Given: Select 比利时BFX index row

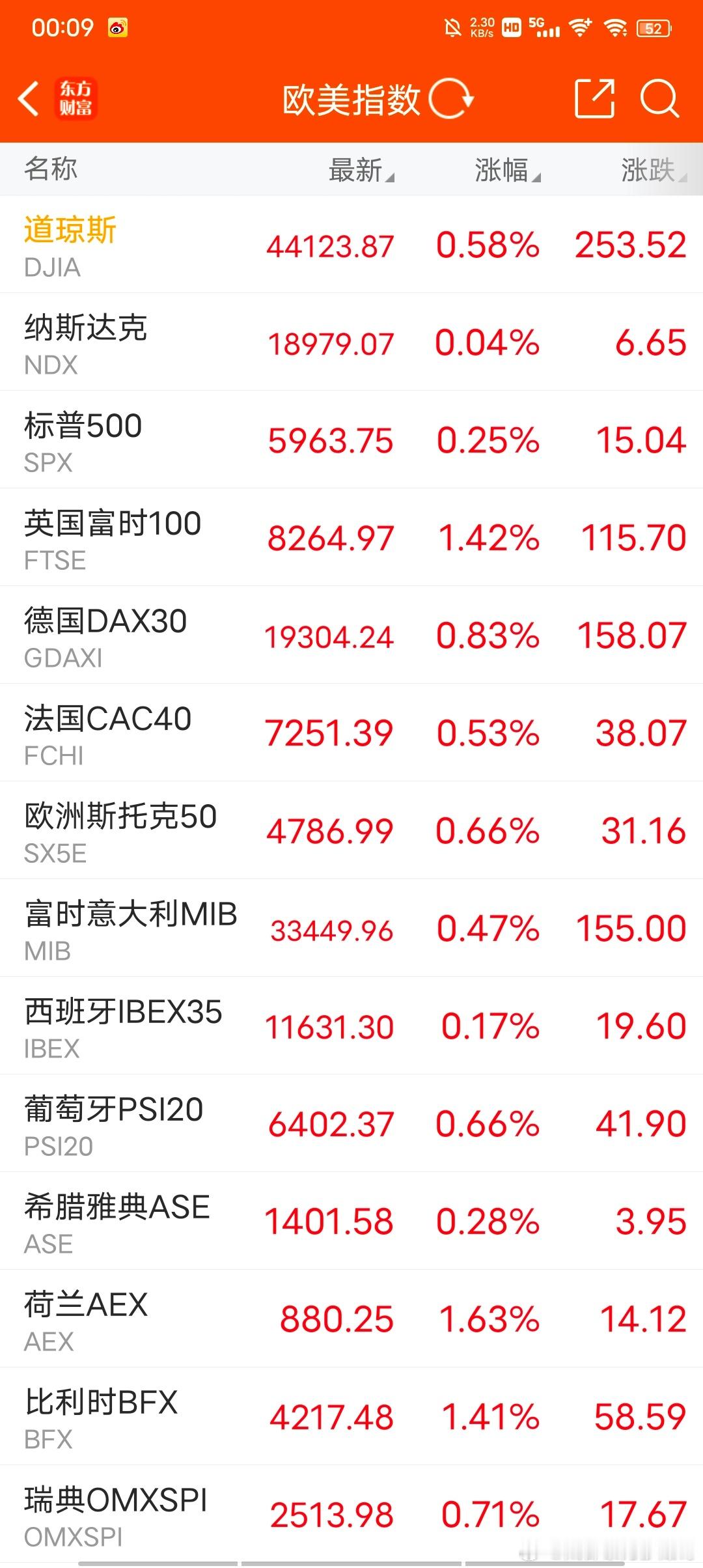Looking at the screenshot, I should tap(351, 1417).
